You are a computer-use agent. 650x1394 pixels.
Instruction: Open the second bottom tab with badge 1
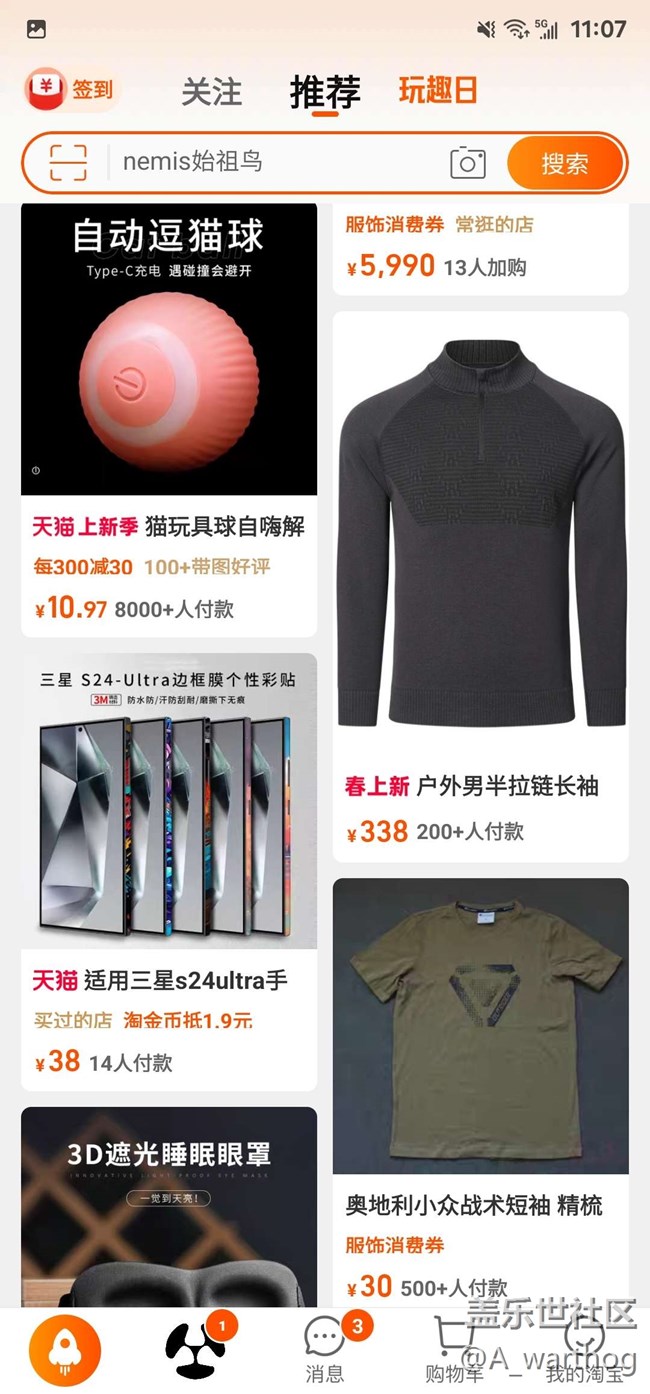coord(196,1350)
